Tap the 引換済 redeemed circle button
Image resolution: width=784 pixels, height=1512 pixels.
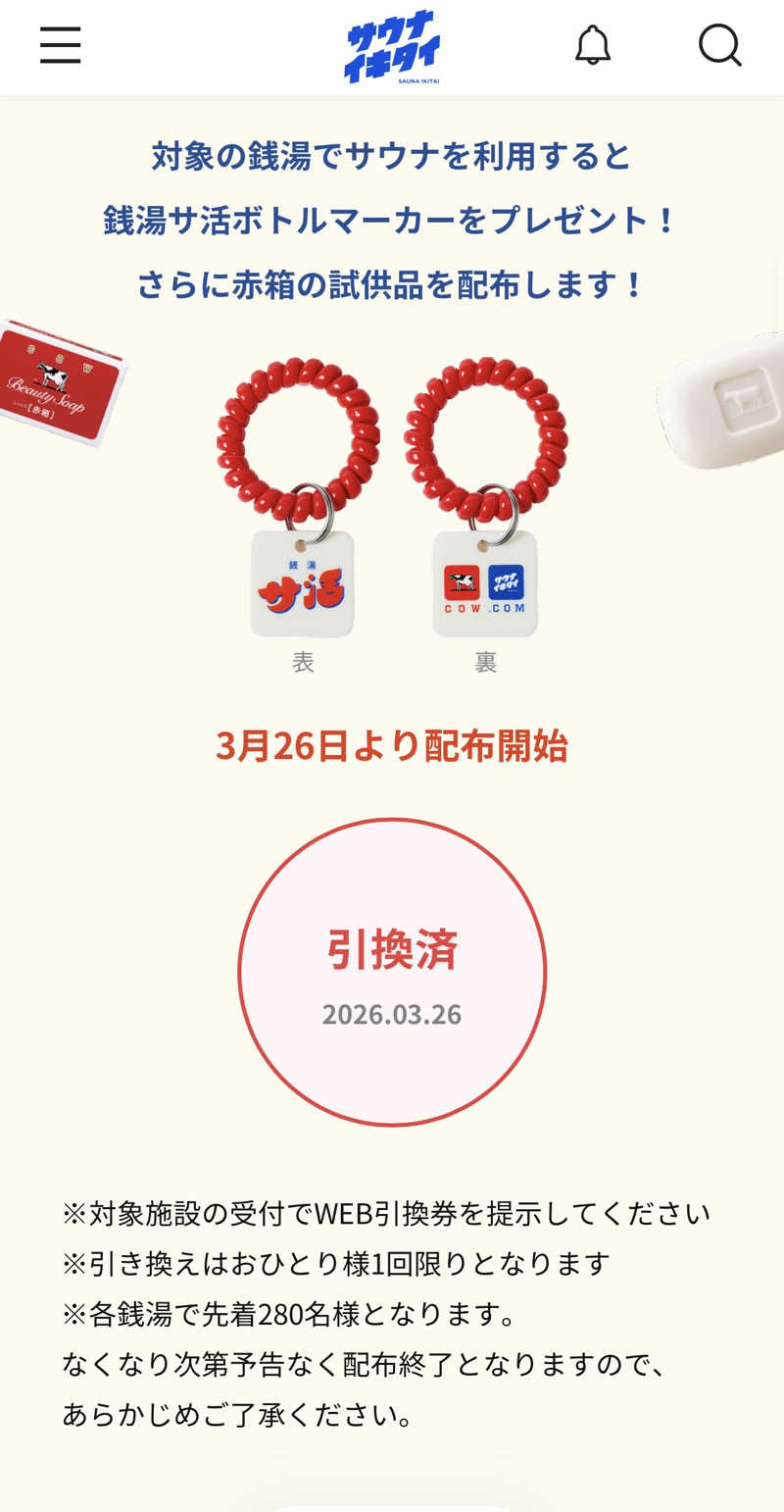[x=392, y=972]
